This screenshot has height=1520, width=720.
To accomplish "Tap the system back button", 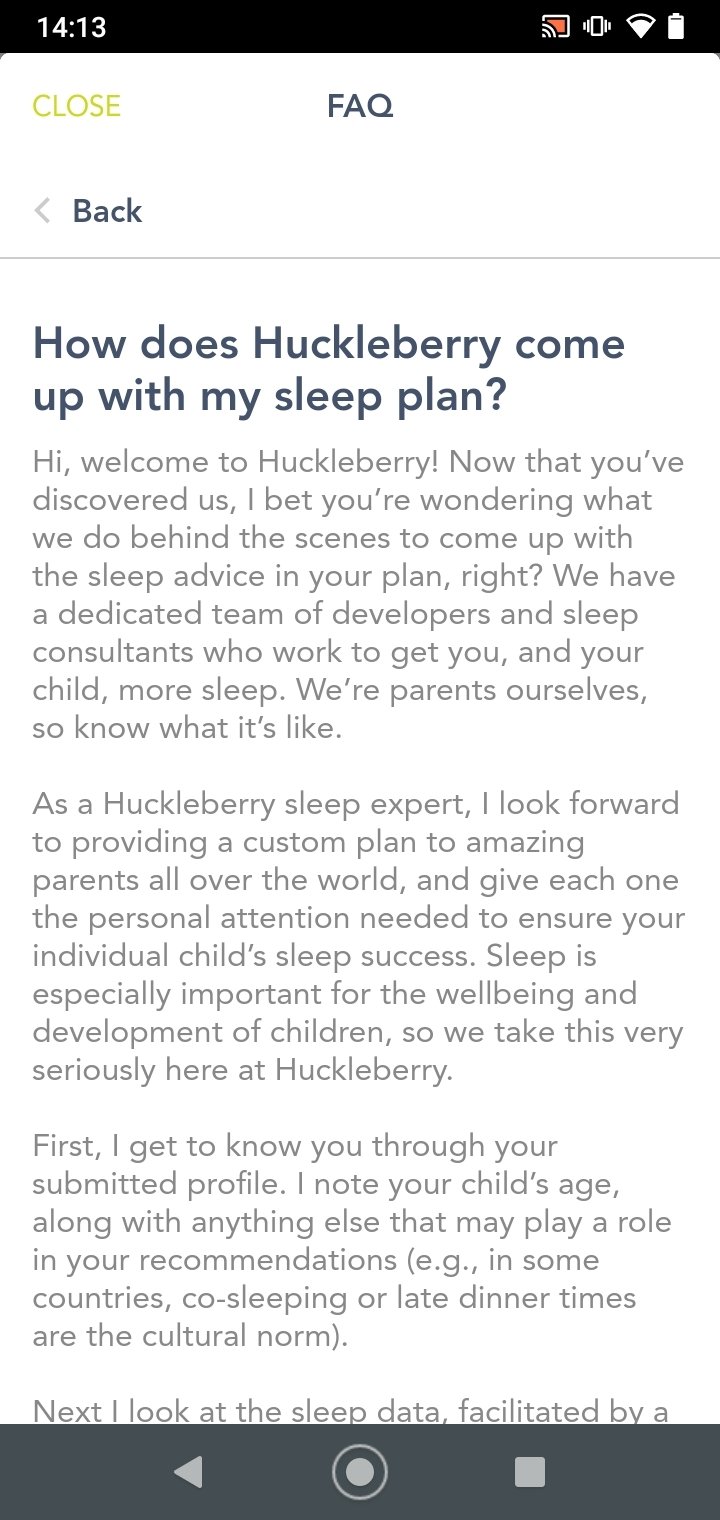I will [188, 1472].
